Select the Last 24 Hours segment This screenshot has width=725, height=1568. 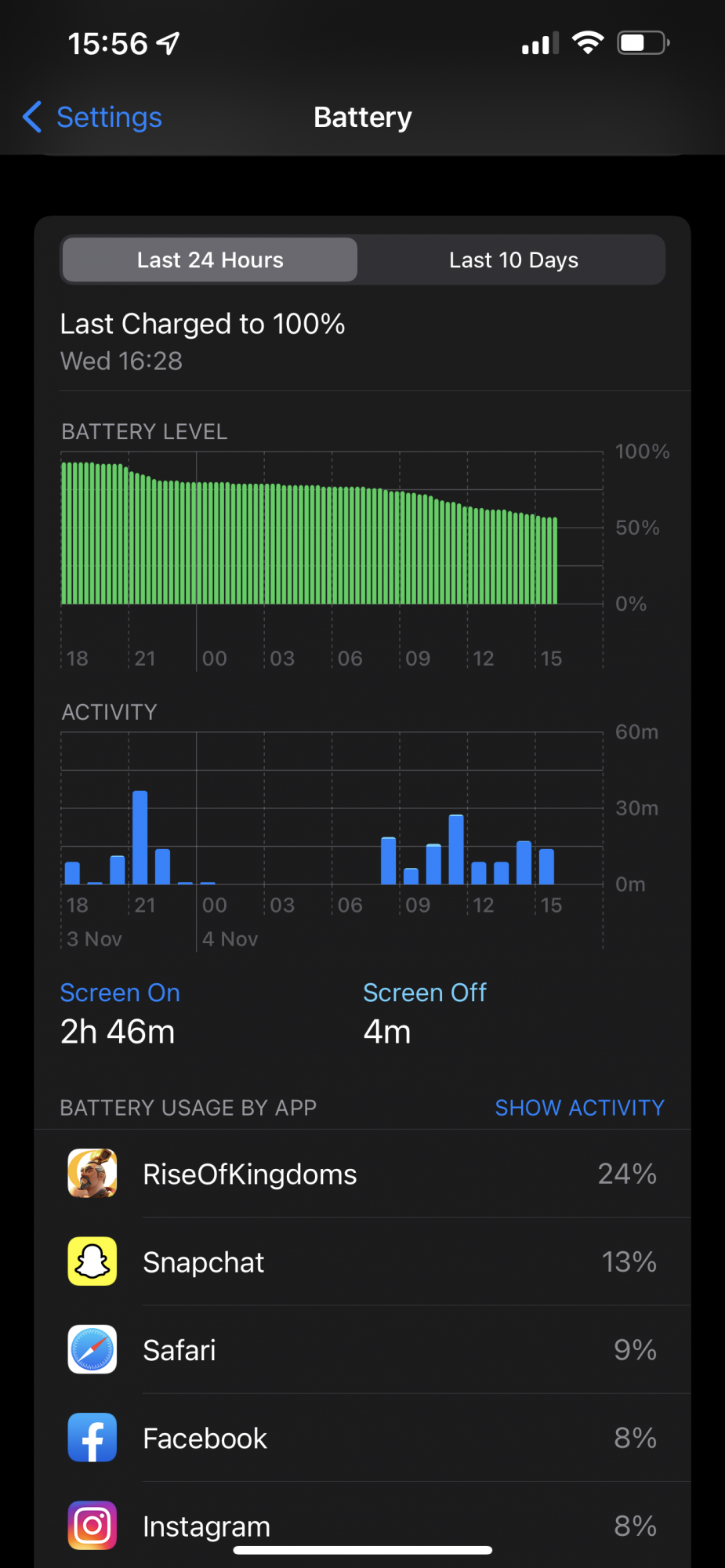tap(210, 260)
